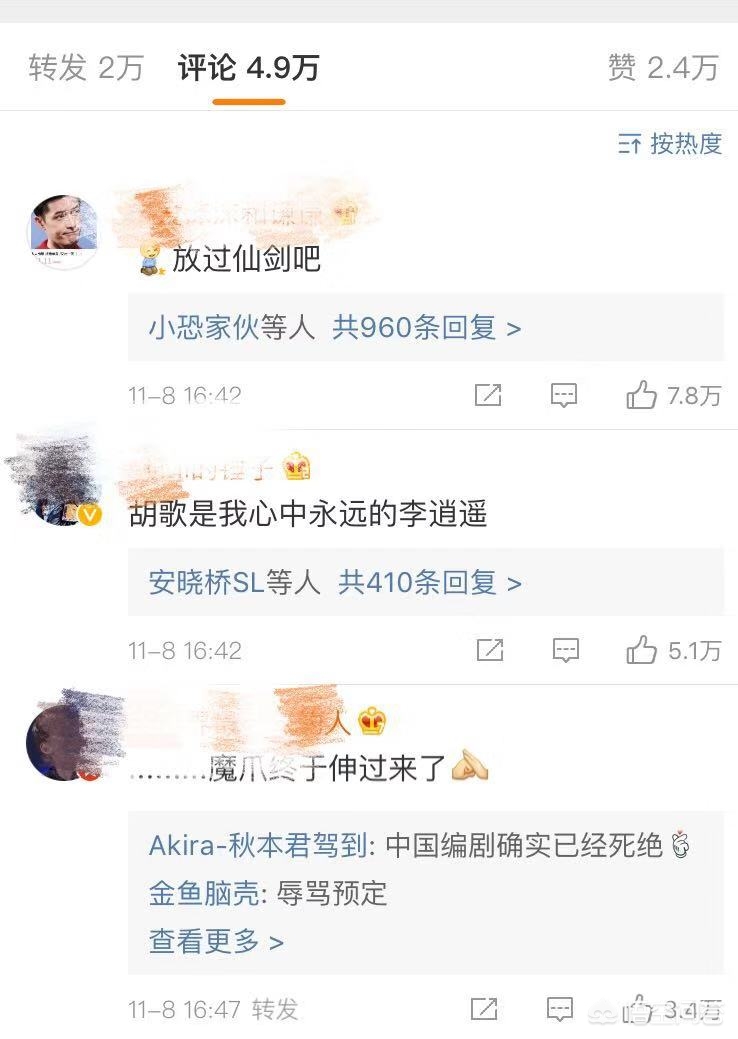
Task: Reply to the 魔爪终于伸过来了 comment
Action: tap(560, 1009)
